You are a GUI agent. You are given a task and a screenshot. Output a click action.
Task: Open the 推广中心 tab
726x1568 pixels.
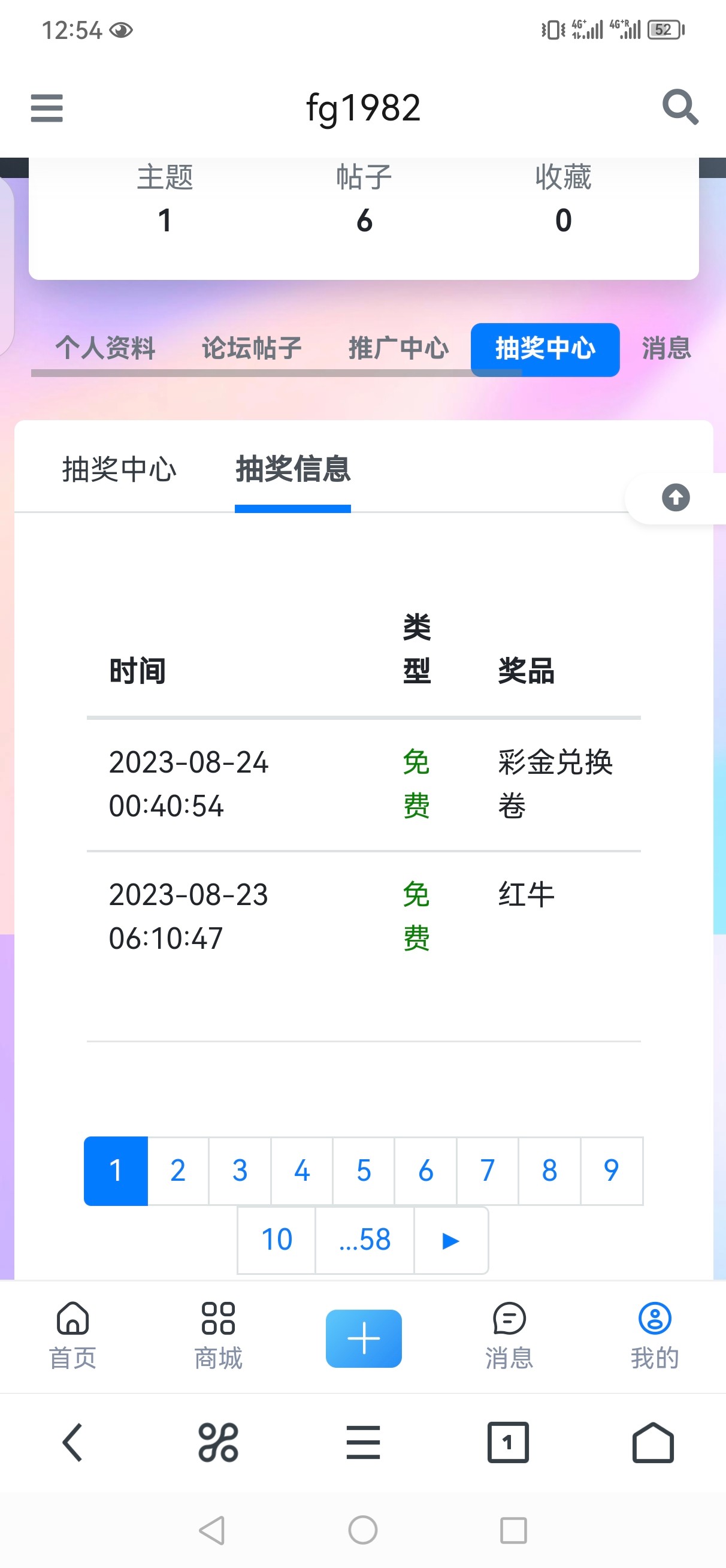point(398,349)
